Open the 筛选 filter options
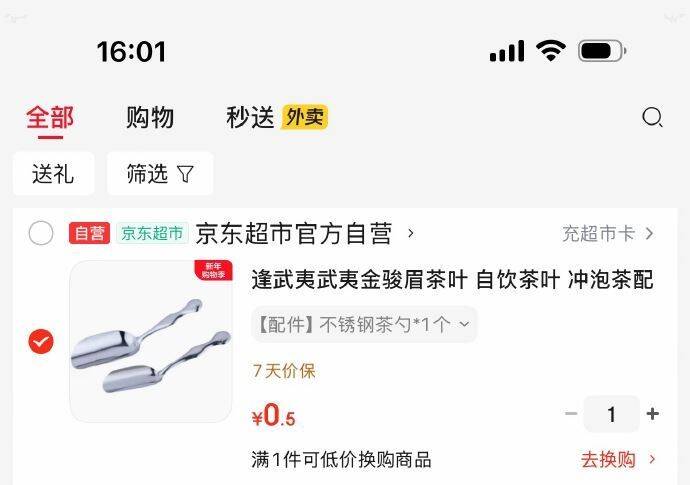690x485 pixels. coord(160,174)
